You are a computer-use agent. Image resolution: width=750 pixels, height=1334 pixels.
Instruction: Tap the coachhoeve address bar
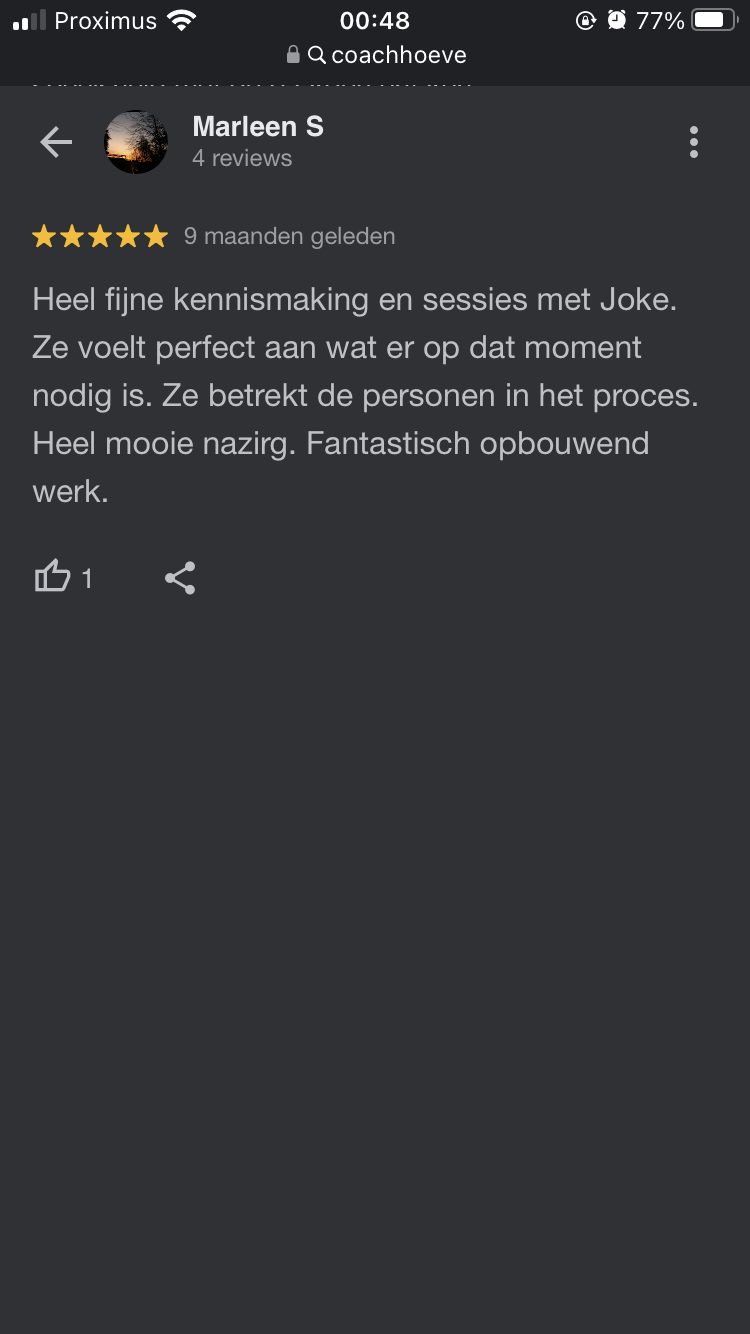pyautogui.click(x=375, y=55)
